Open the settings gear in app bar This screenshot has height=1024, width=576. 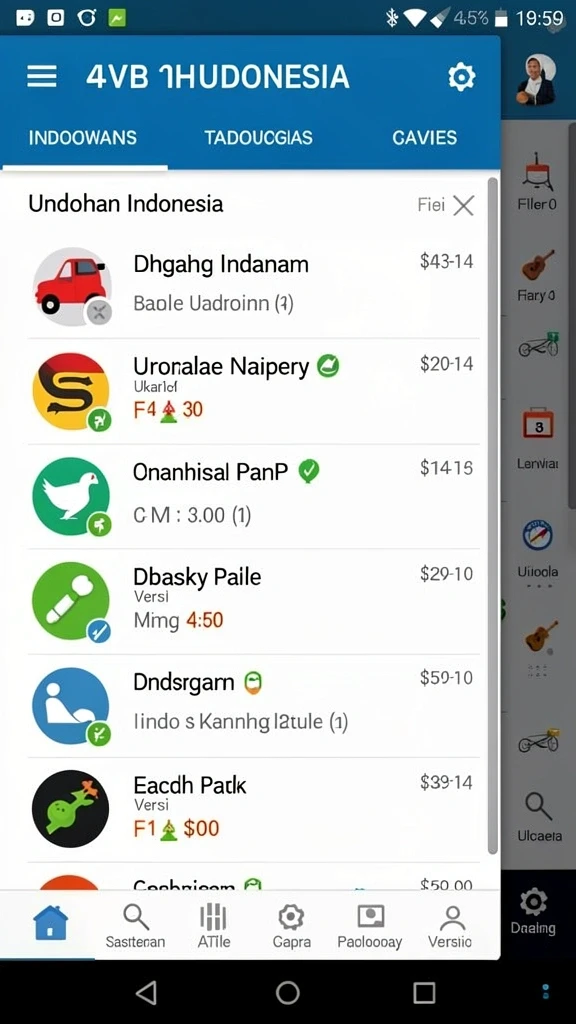[x=461, y=77]
